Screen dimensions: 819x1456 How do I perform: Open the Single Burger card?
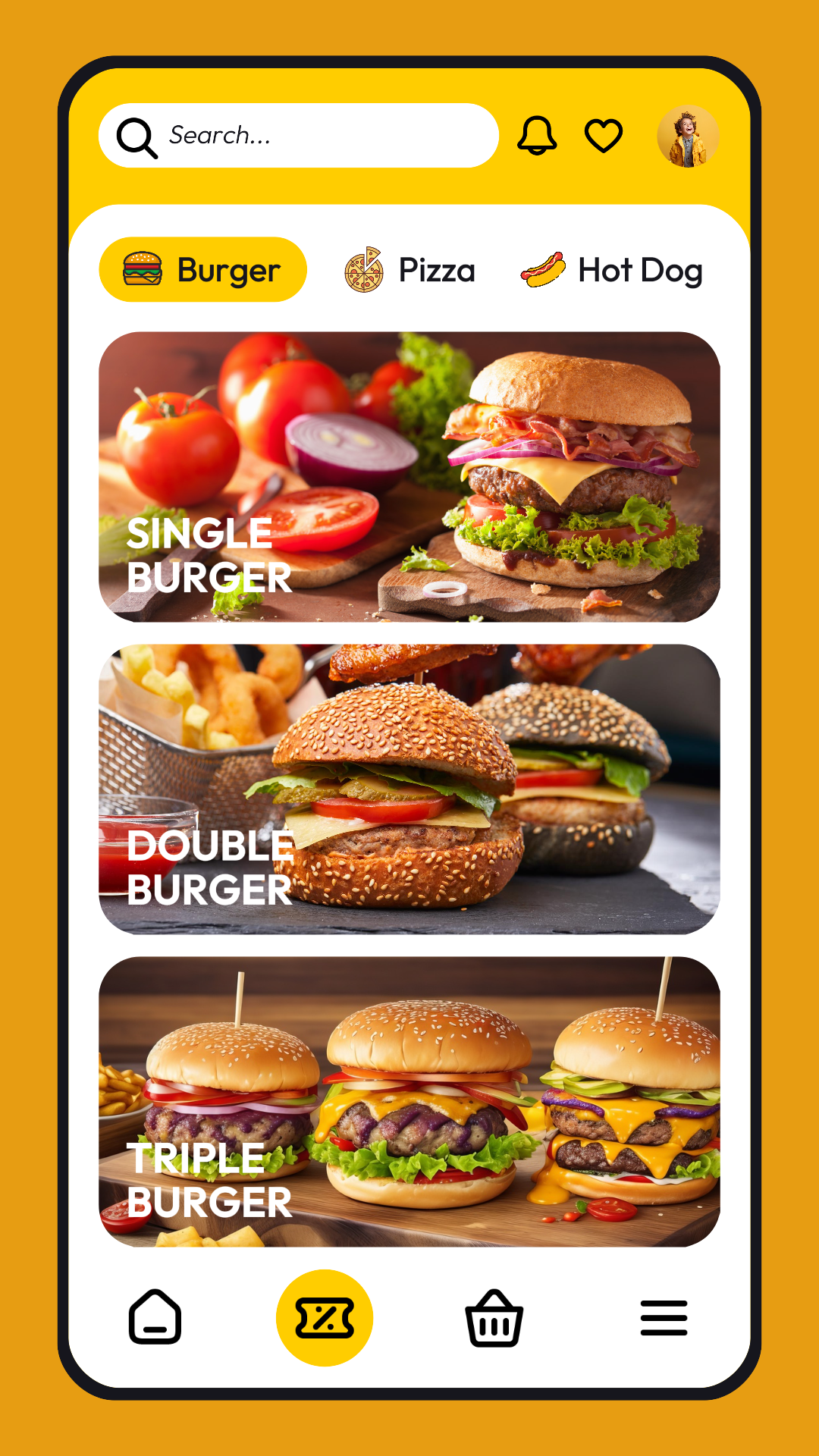pyautogui.click(x=409, y=477)
